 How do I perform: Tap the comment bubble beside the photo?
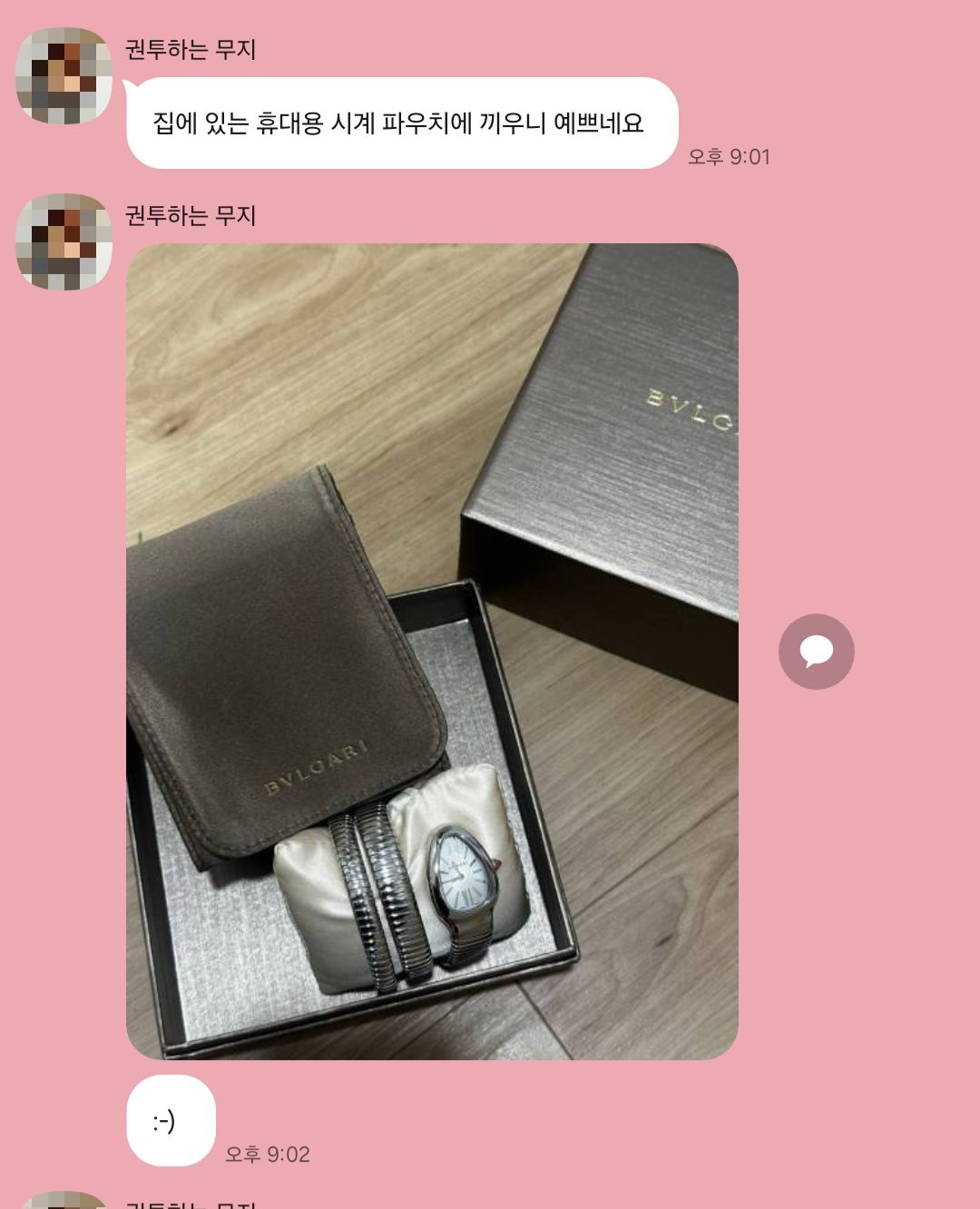[816, 652]
